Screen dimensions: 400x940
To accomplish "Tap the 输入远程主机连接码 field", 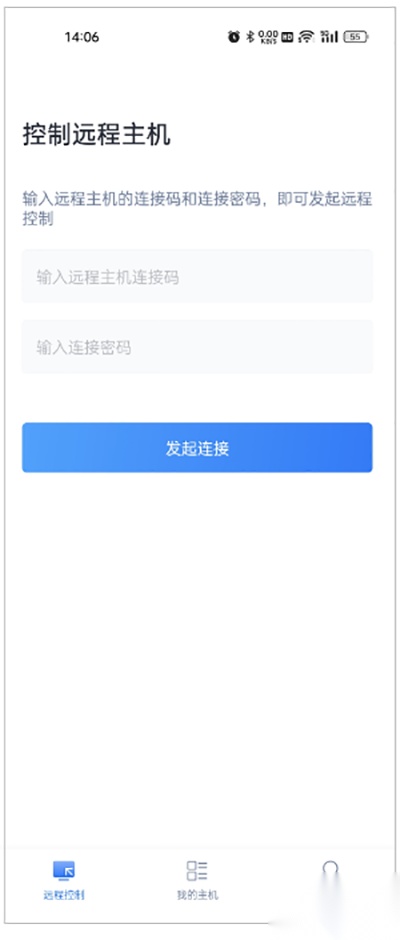I will pos(197,276).
